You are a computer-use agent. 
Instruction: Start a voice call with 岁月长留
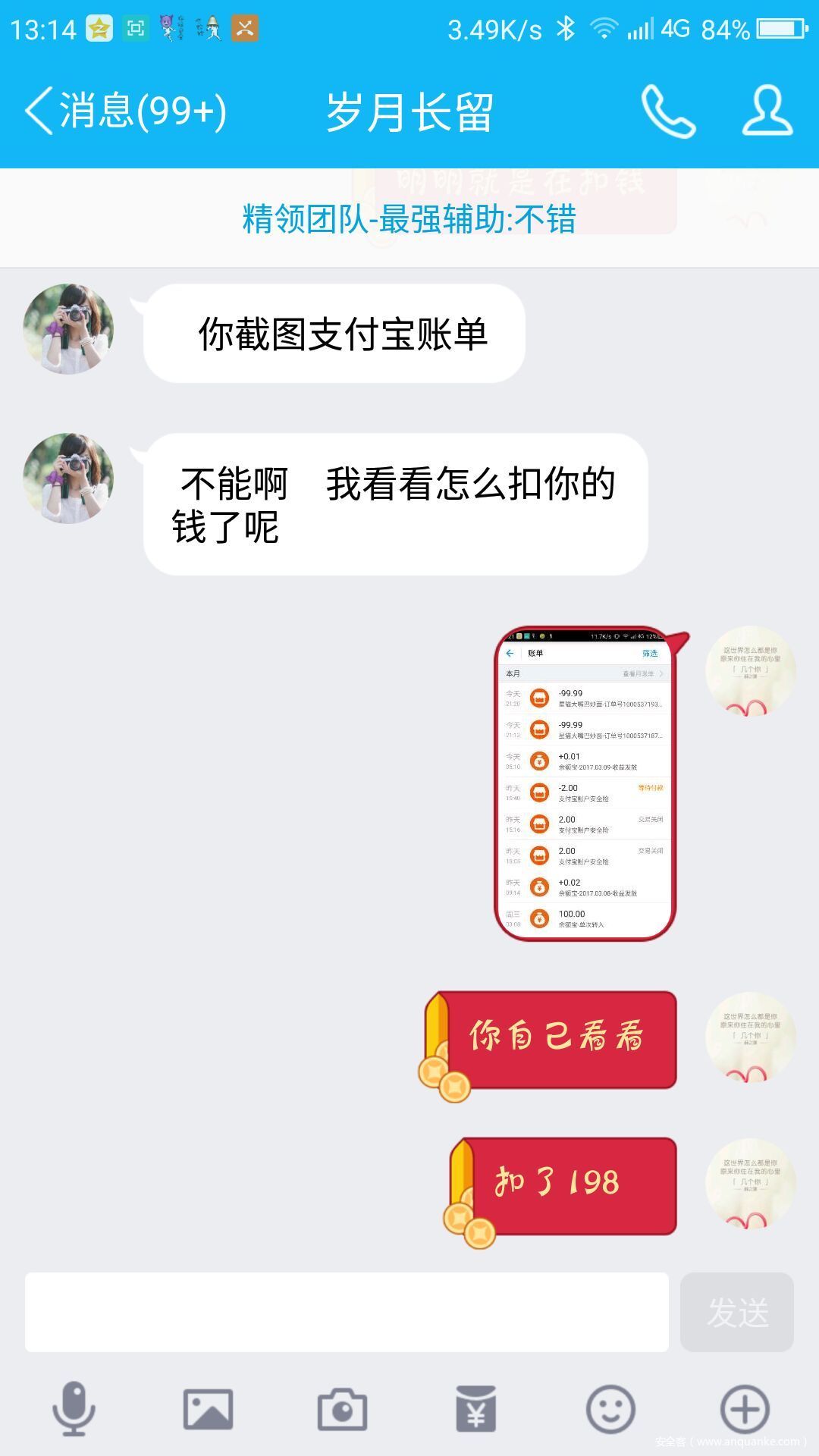tap(667, 111)
